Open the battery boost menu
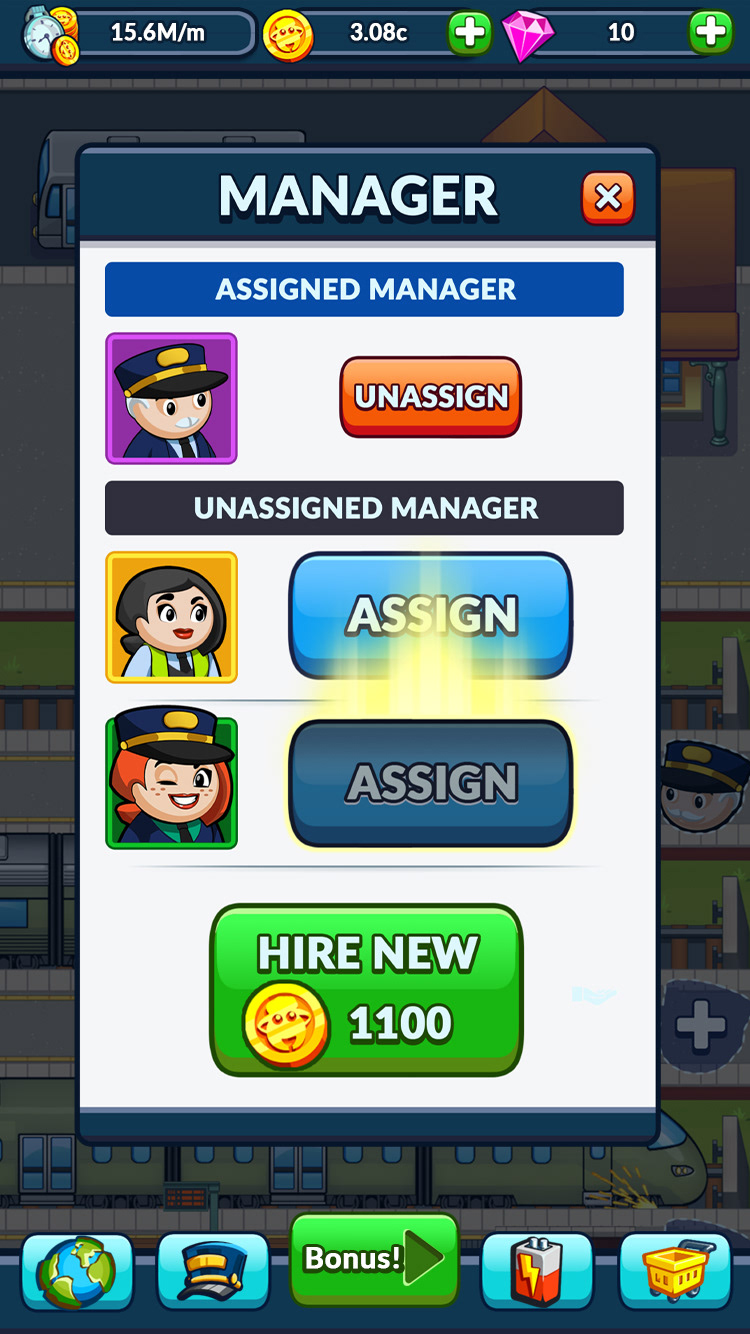 [x=537, y=1271]
